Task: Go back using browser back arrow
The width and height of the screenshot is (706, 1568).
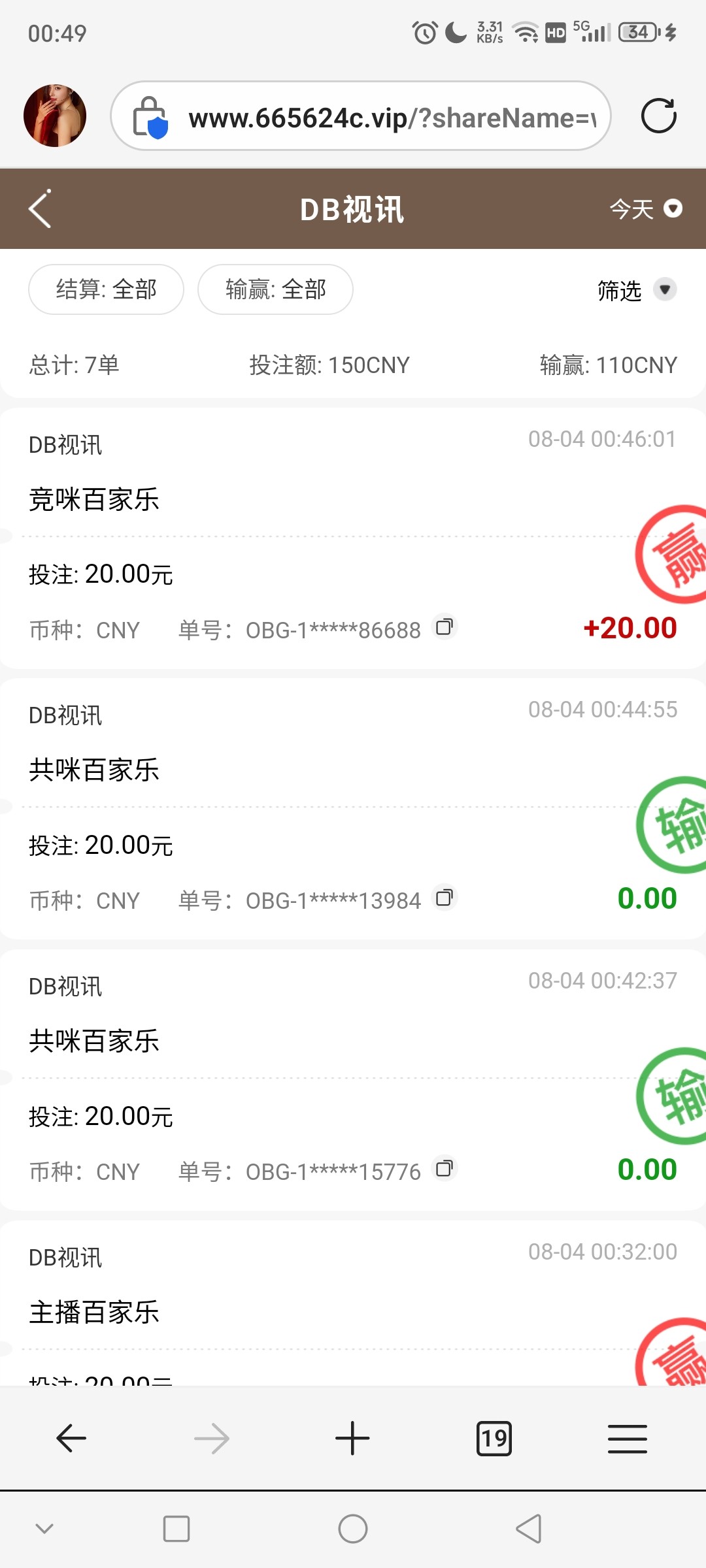Action: (x=71, y=1437)
